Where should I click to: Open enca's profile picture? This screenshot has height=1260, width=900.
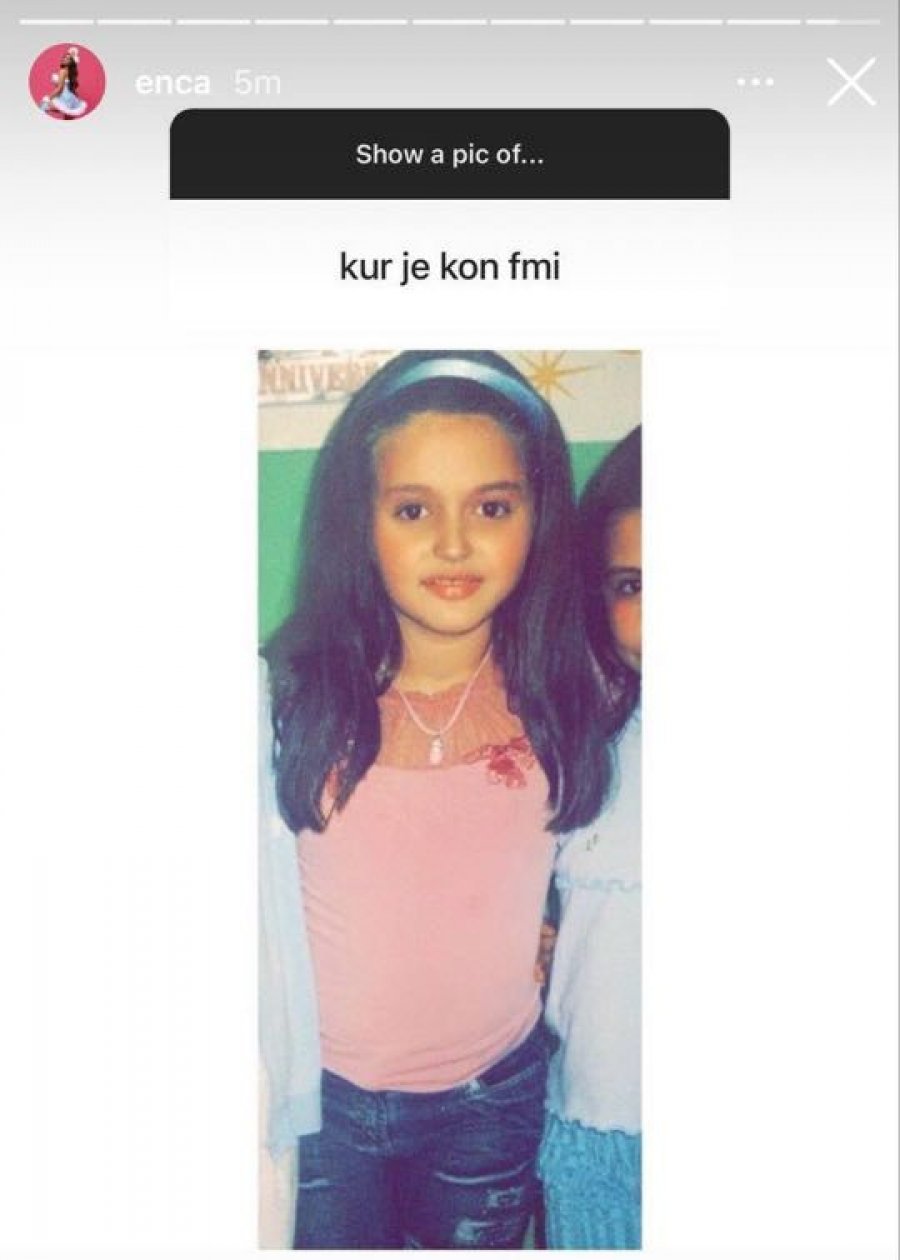[68, 82]
